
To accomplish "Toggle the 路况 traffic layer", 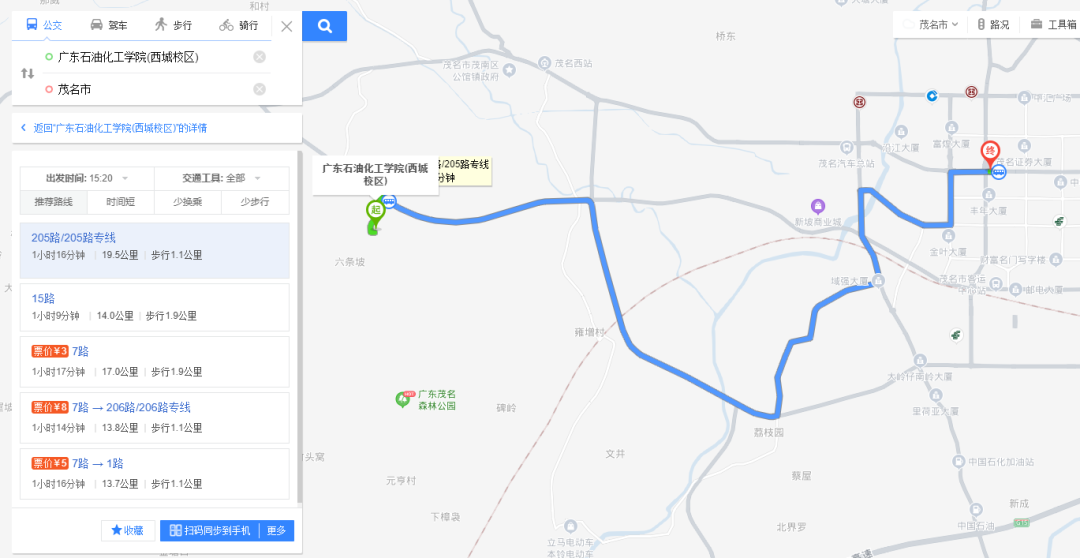I will point(993,25).
